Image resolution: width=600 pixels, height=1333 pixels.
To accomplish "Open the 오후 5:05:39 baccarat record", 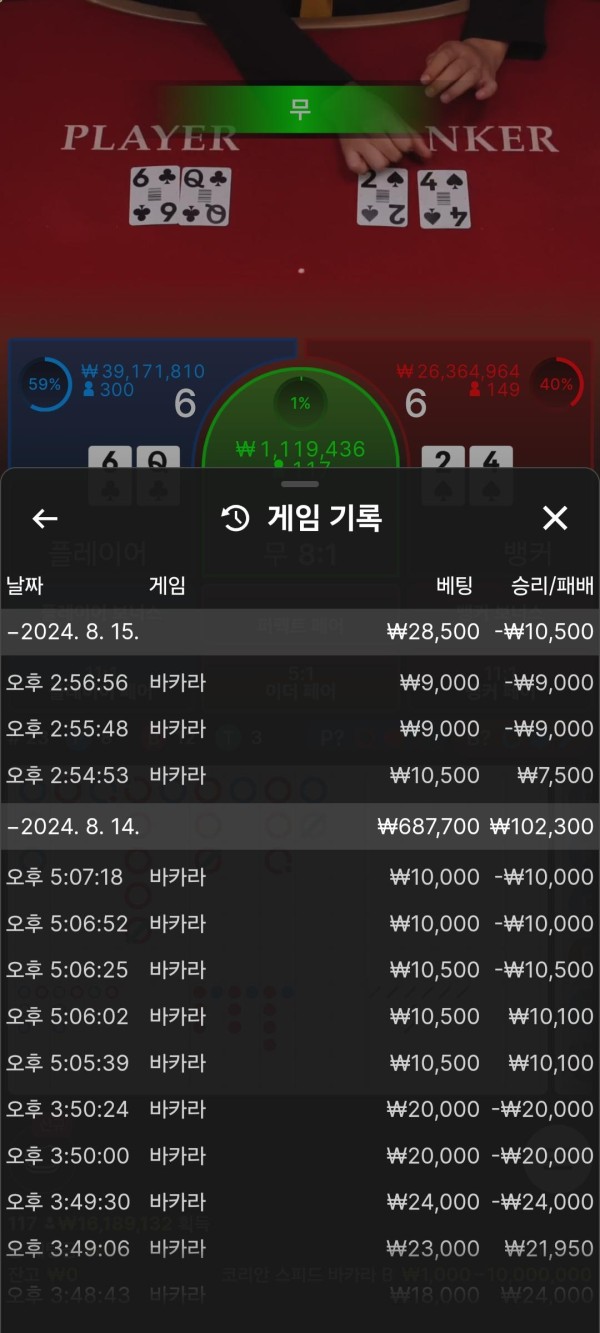I will (x=300, y=1062).
